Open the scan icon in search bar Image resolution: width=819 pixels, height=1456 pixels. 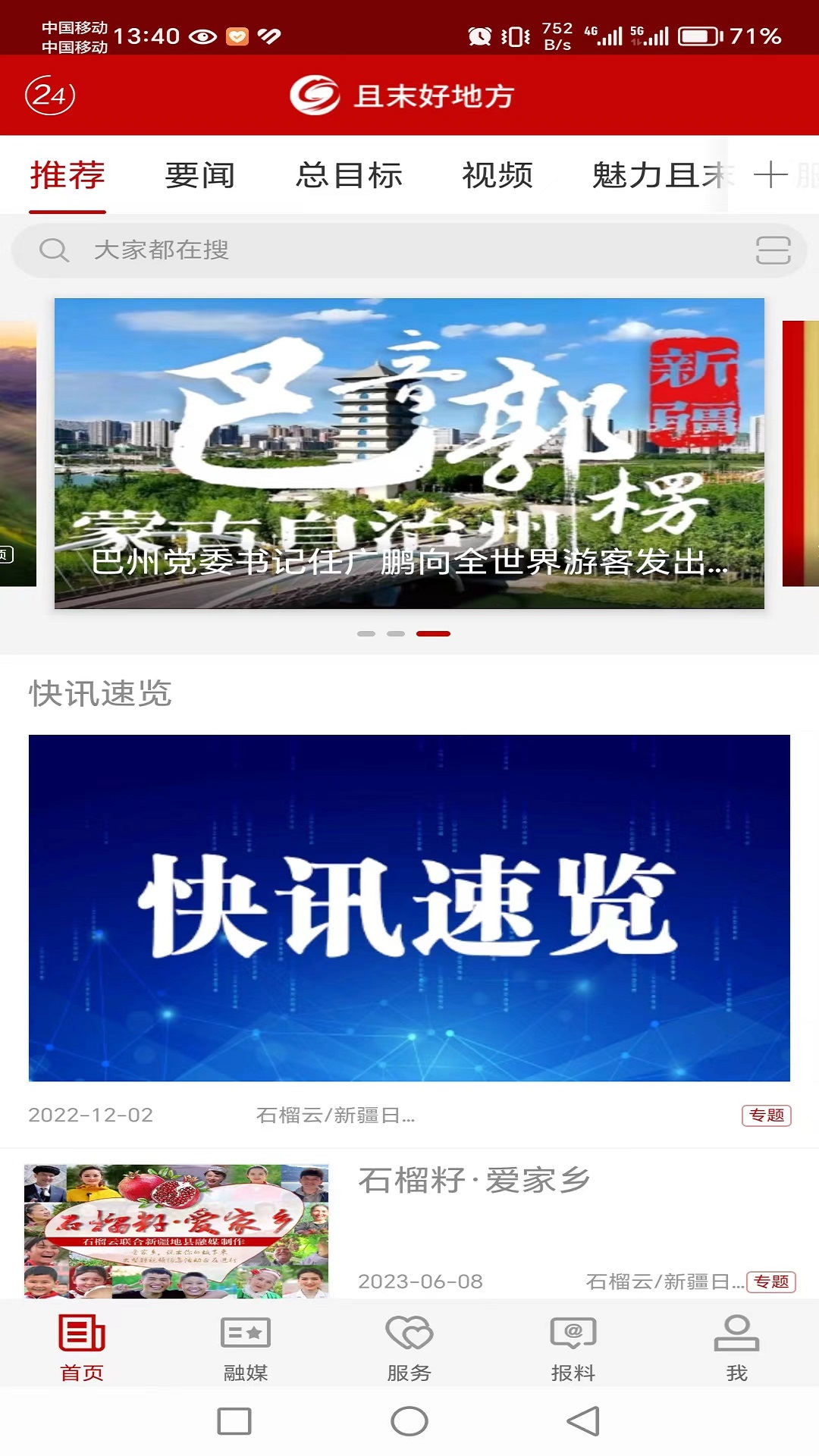[x=773, y=250]
